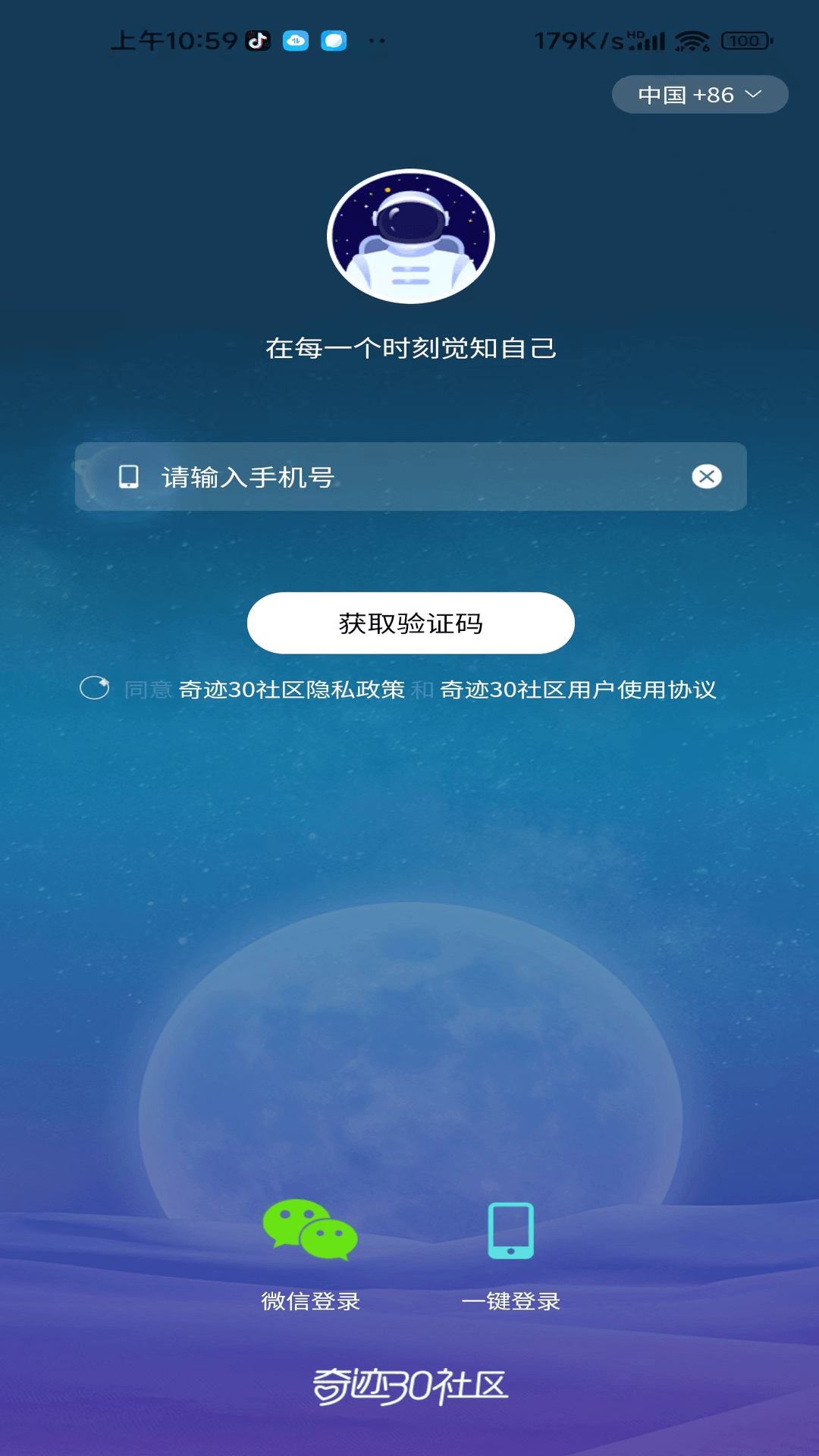Open 奇迹30社区隐私政策 link
Image resolution: width=819 pixels, height=1456 pixels.
tap(291, 689)
